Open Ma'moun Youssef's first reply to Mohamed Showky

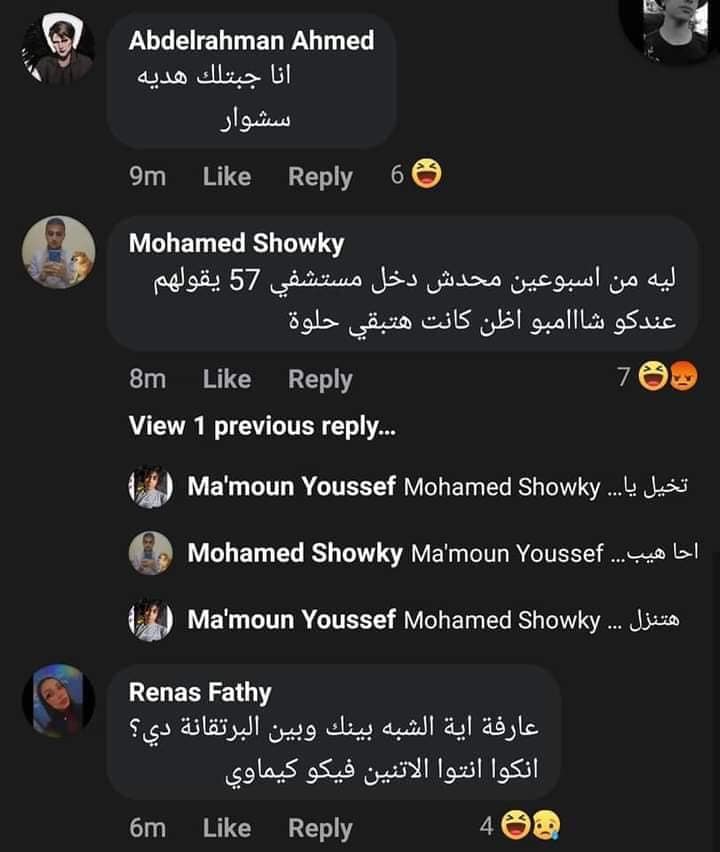(x=420, y=488)
